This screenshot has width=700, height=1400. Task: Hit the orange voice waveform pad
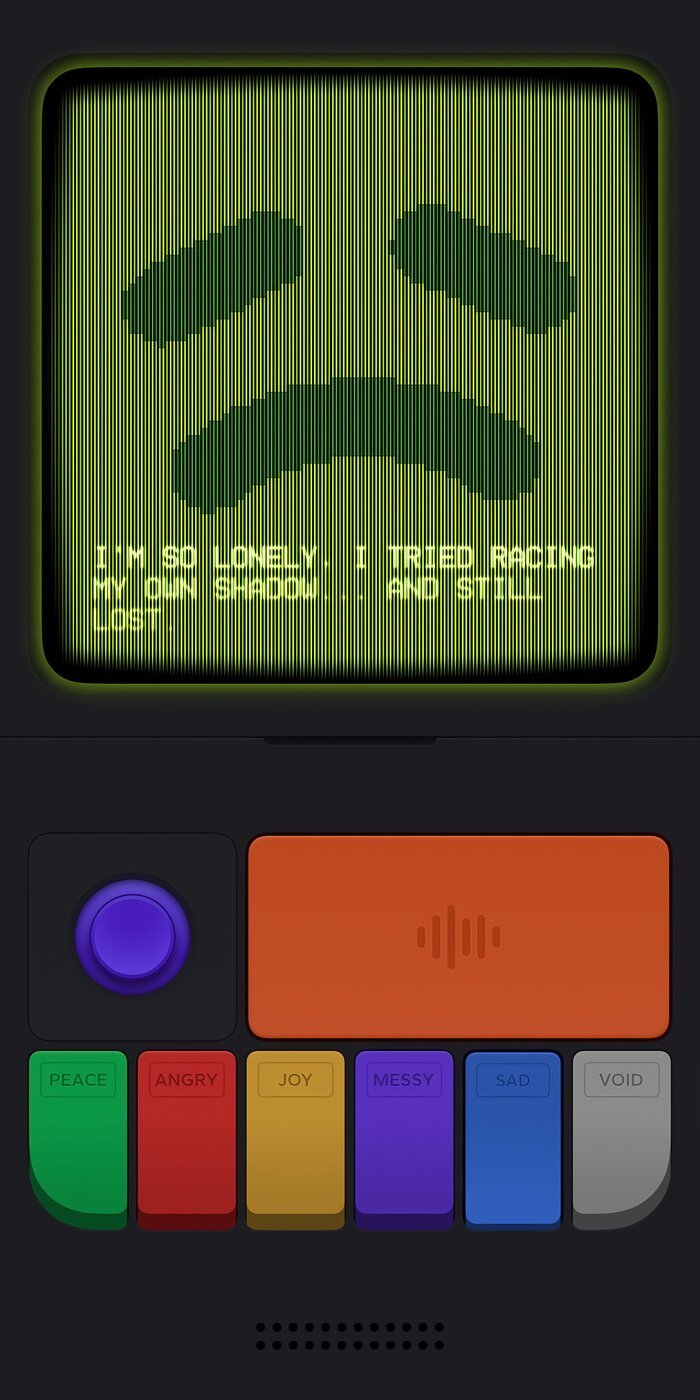pyautogui.click(x=458, y=937)
